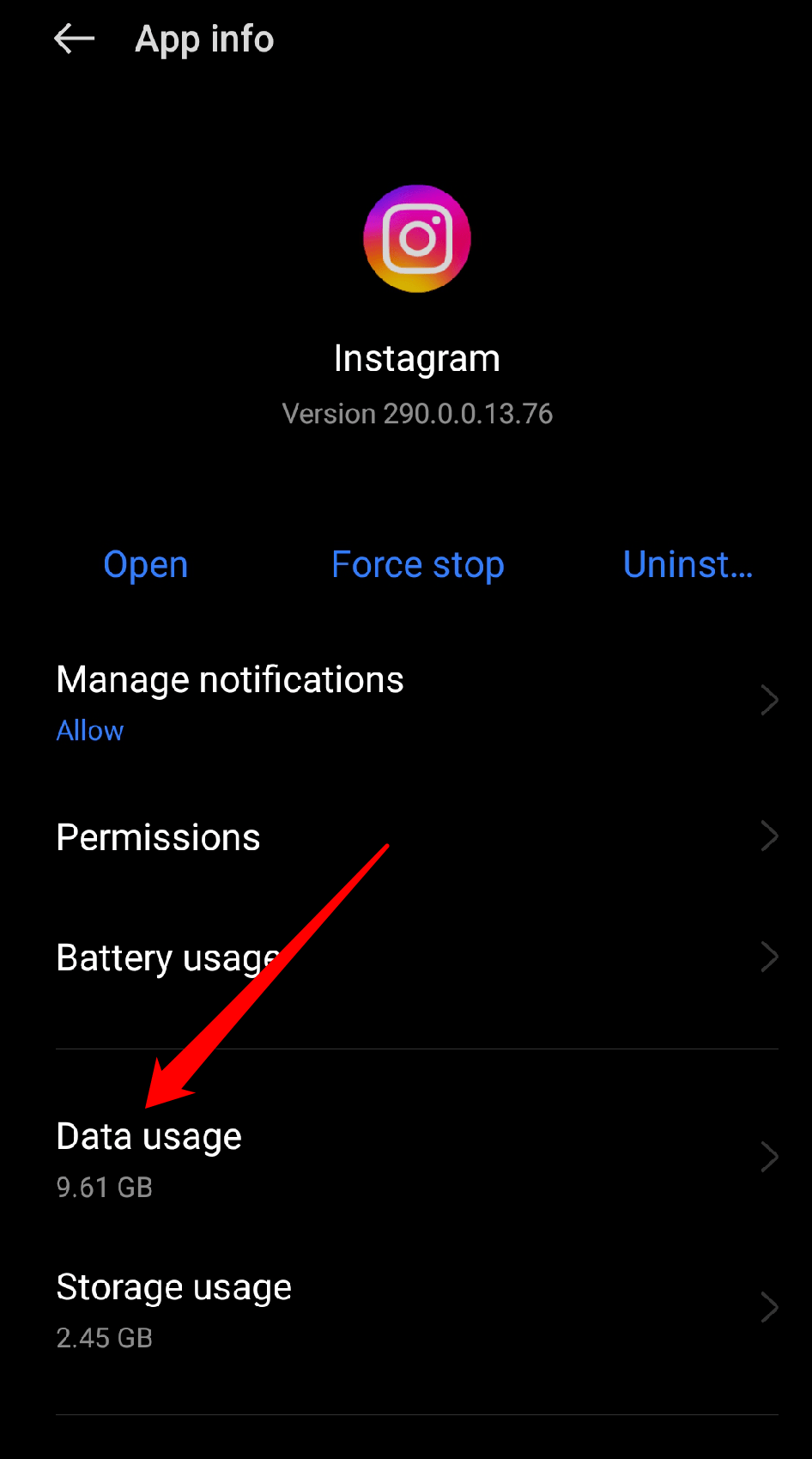
Task: Go back from App info
Action: click(74, 40)
